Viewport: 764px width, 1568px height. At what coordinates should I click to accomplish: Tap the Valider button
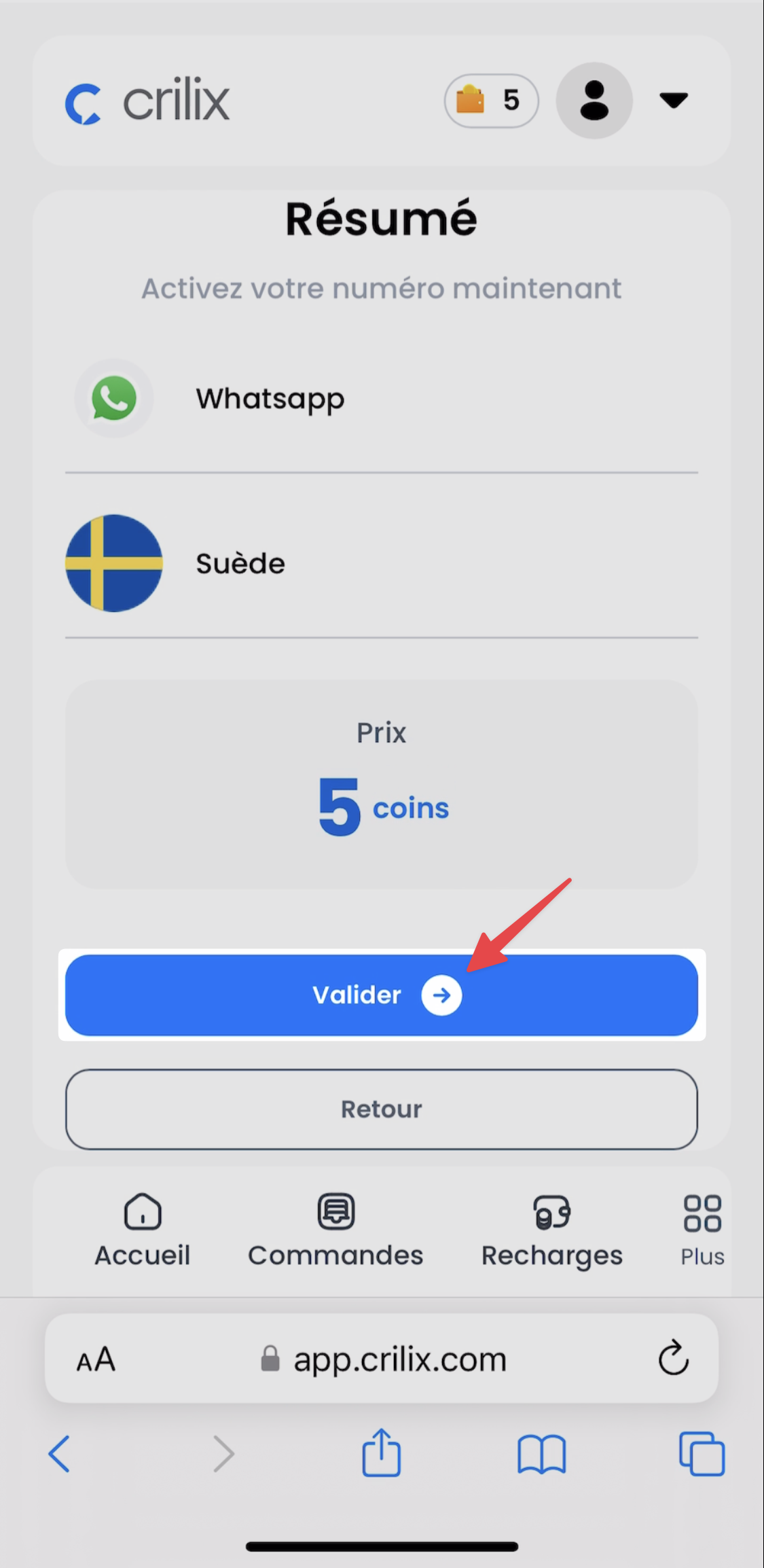coord(382,995)
